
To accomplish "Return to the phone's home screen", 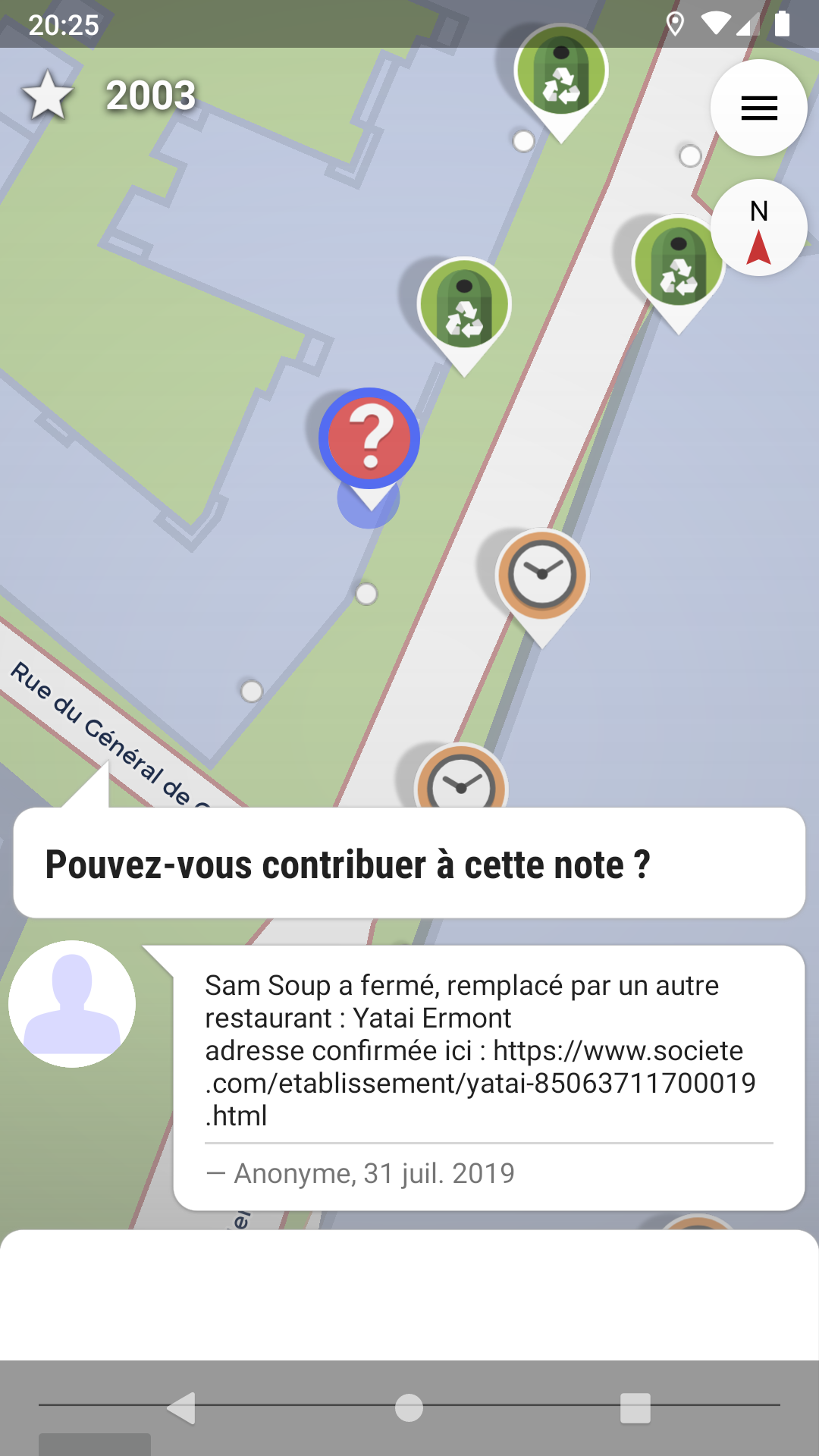I will click(409, 1408).
